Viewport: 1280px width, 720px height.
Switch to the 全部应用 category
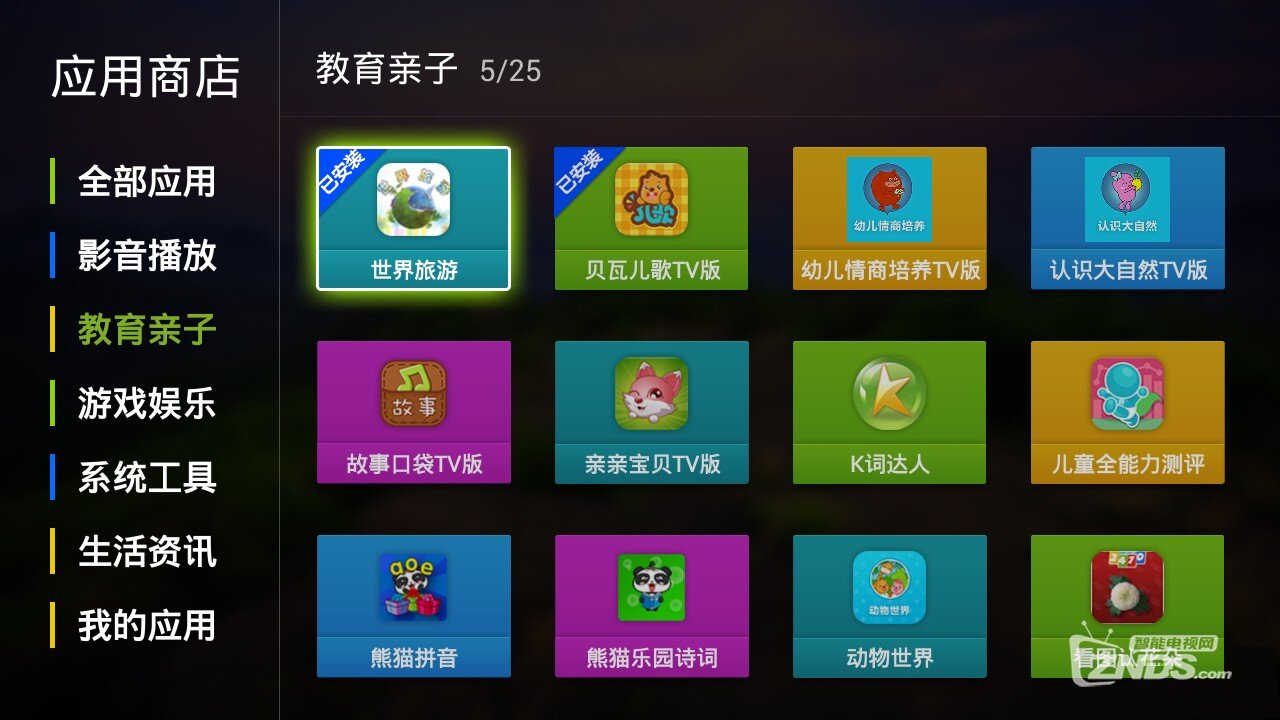[x=146, y=182]
